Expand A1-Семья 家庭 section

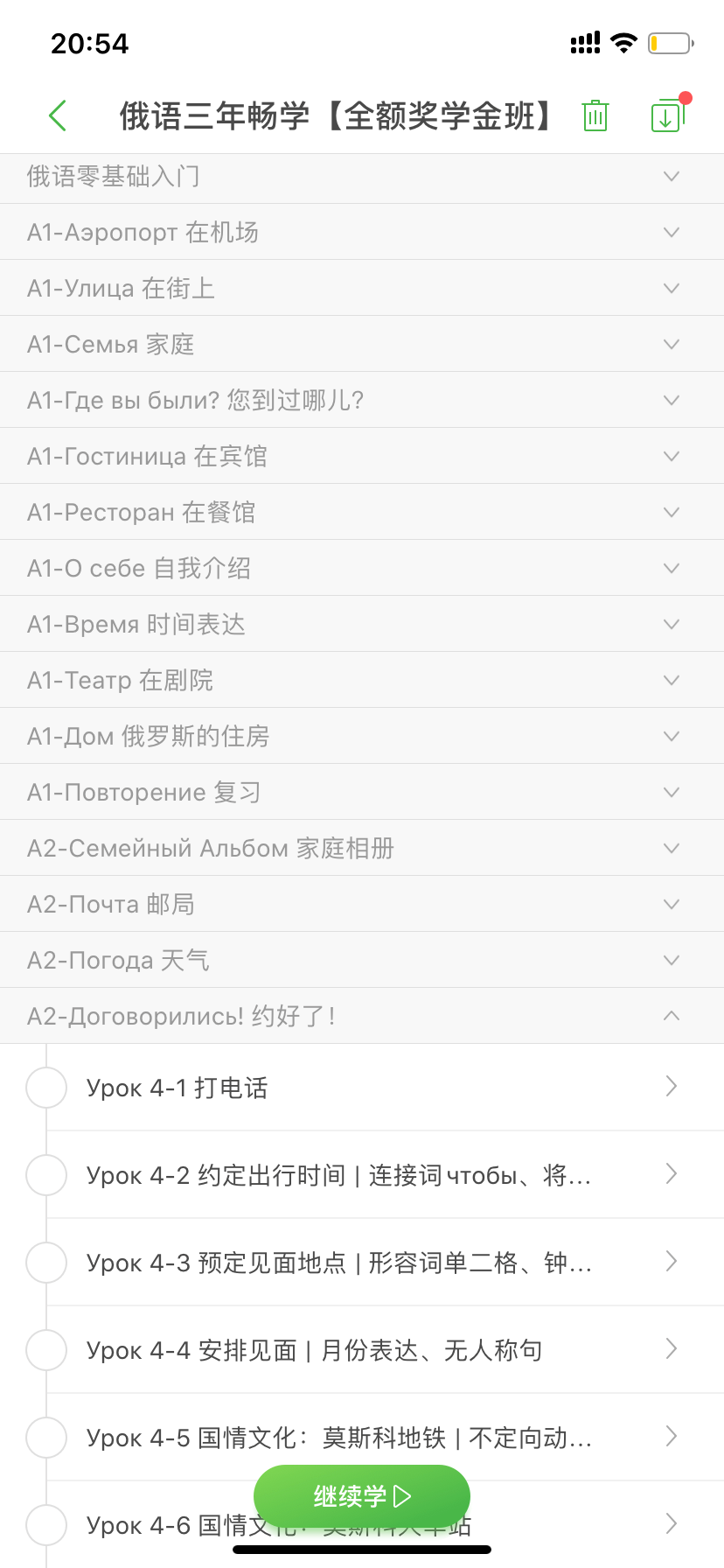pos(362,344)
